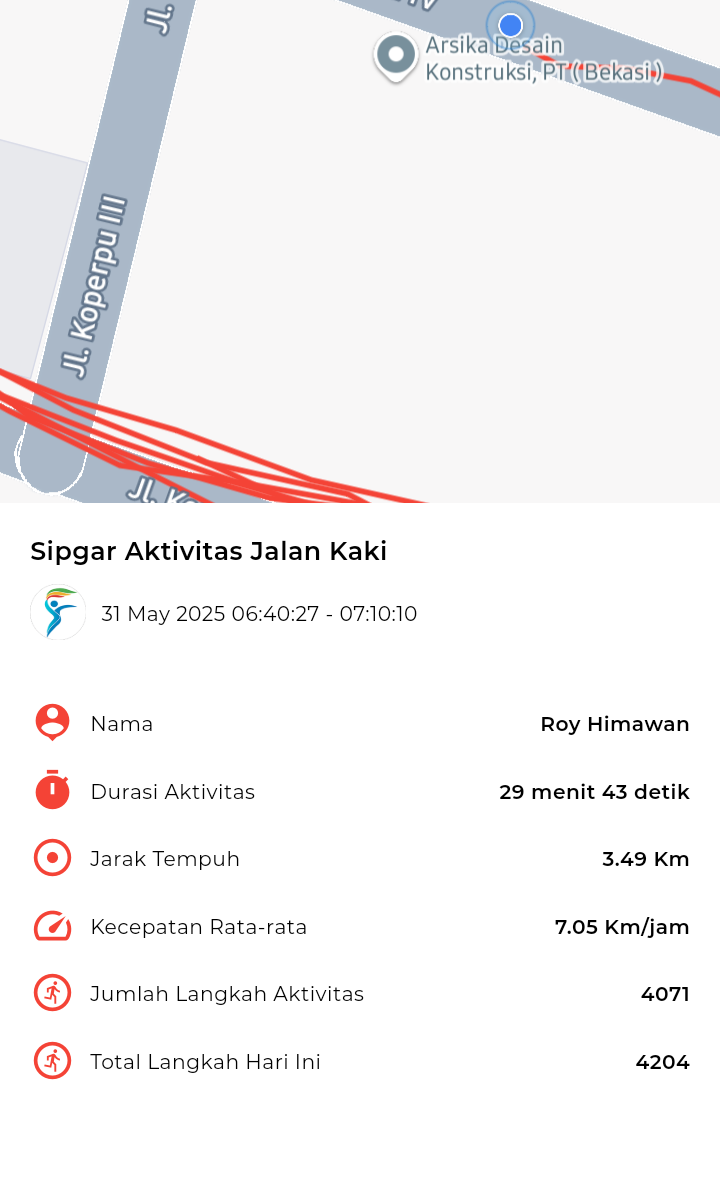
Task: Click the speedometer icon beside Kecepatan Rata-rata
Action: click(52, 925)
